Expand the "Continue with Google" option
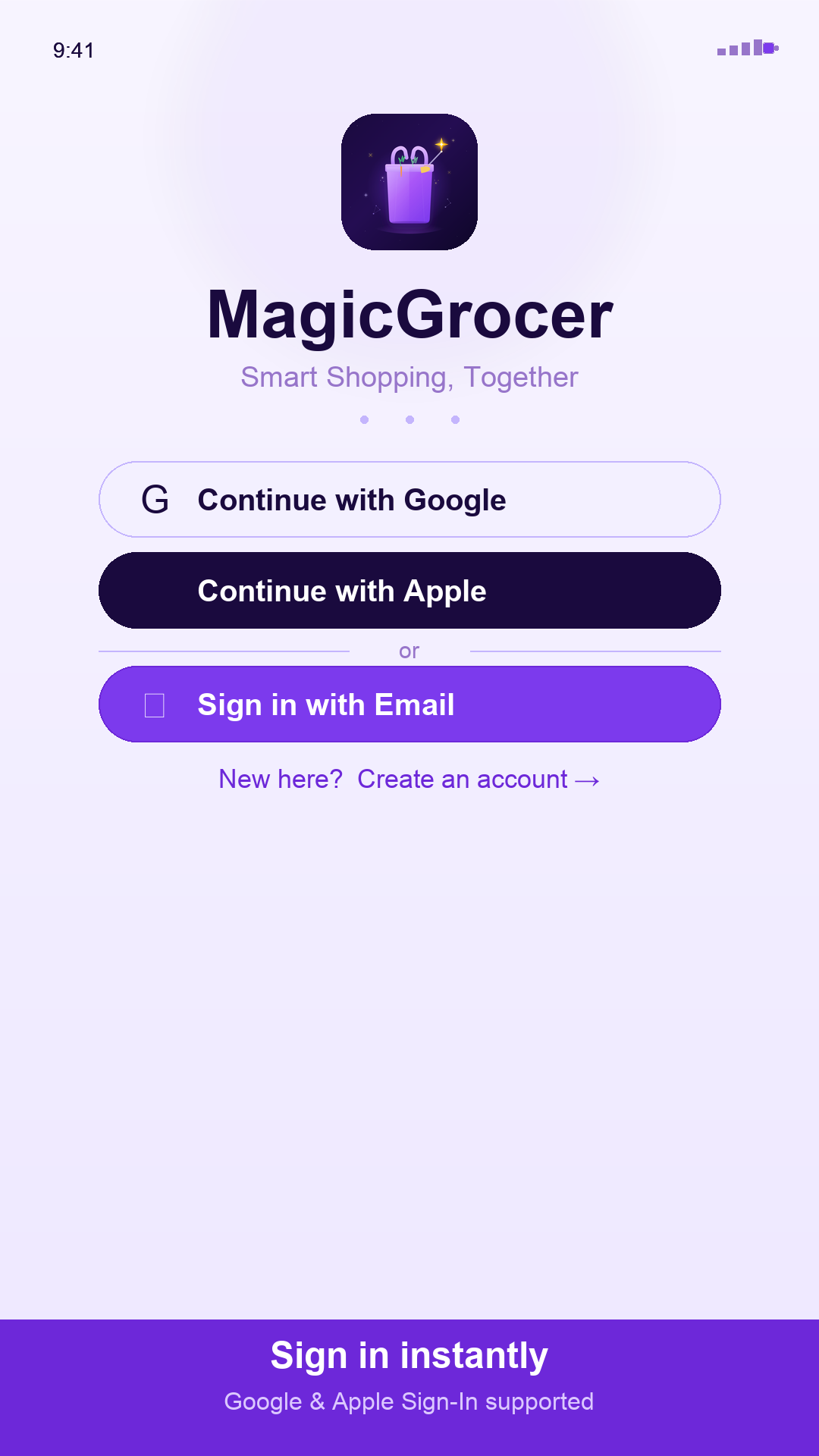This screenshot has width=819, height=1456. click(x=409, y=499)
